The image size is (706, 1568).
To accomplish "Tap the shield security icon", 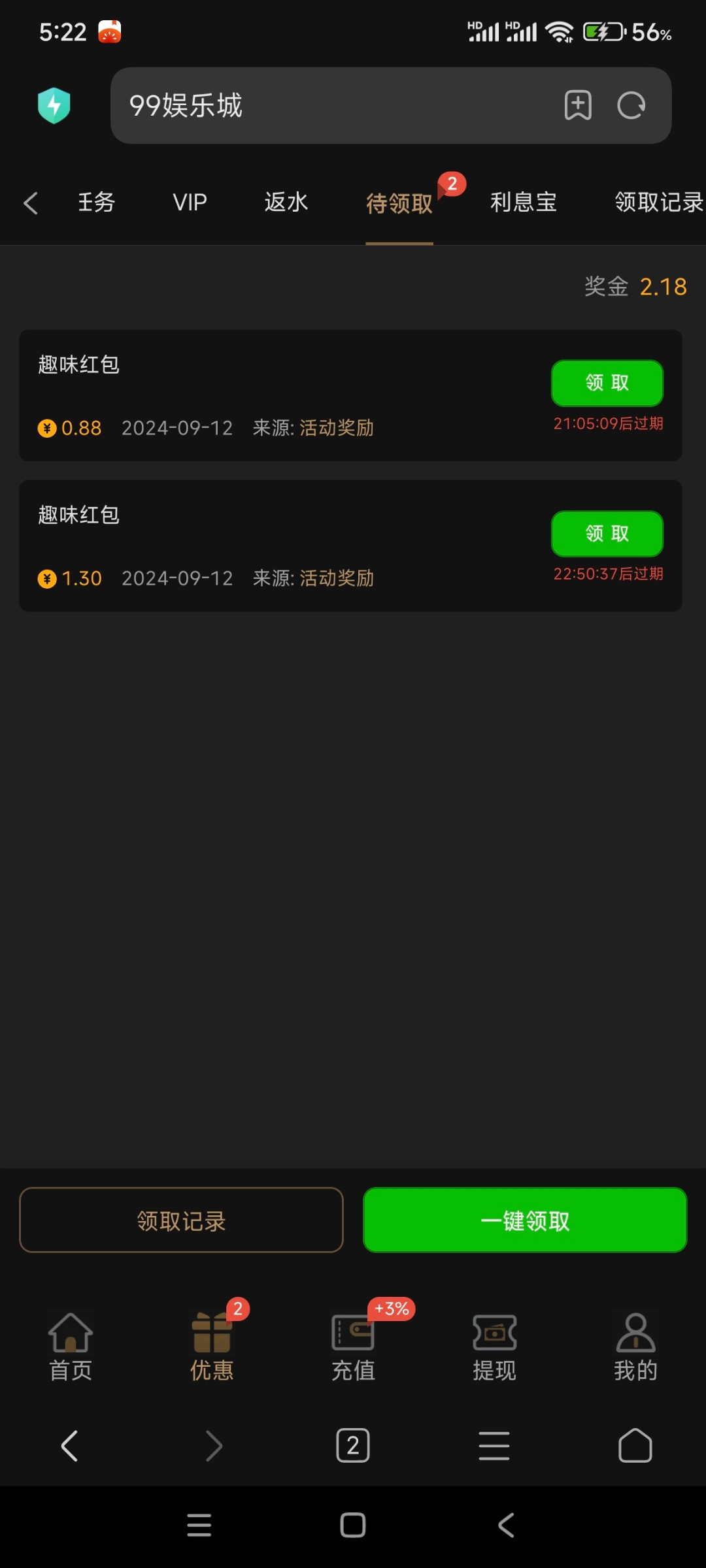I will 54,105.
